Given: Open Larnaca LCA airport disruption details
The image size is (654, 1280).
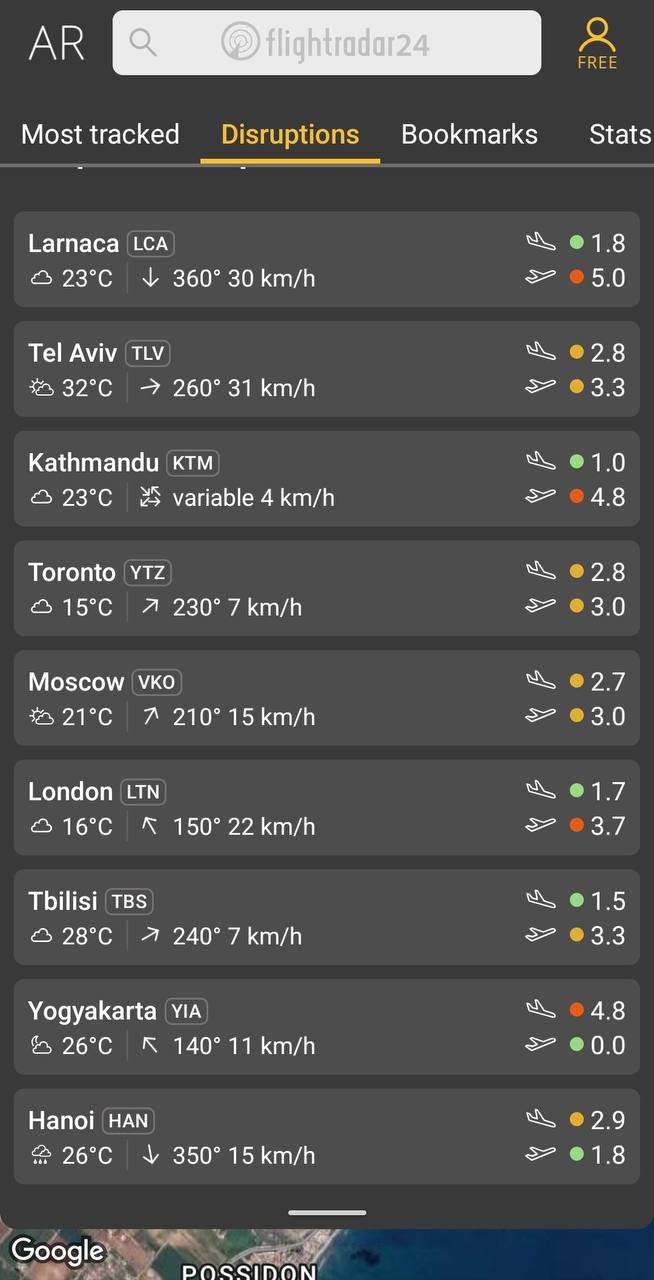Looking at the screenshot, I should (x=327, y=259).
